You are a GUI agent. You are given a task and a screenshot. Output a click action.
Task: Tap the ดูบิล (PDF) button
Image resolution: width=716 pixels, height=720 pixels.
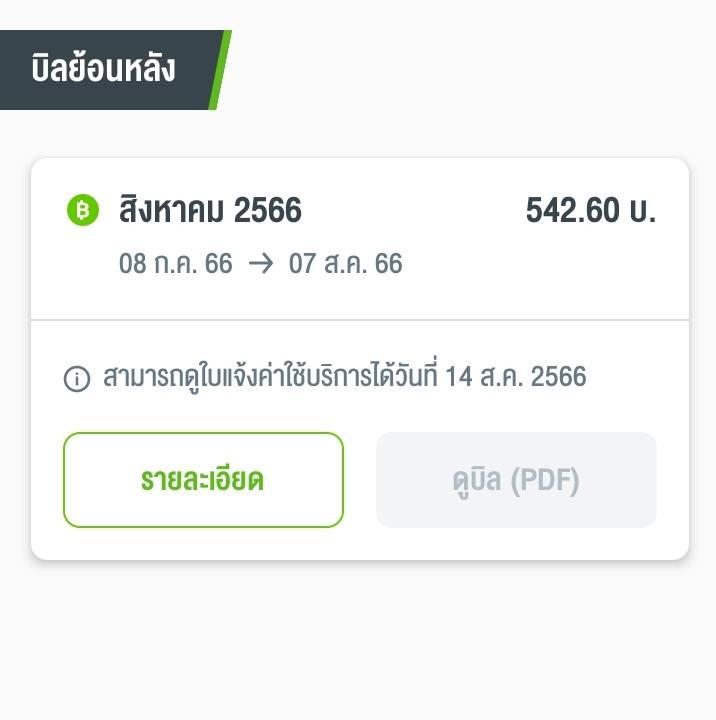tap(516, 480)
